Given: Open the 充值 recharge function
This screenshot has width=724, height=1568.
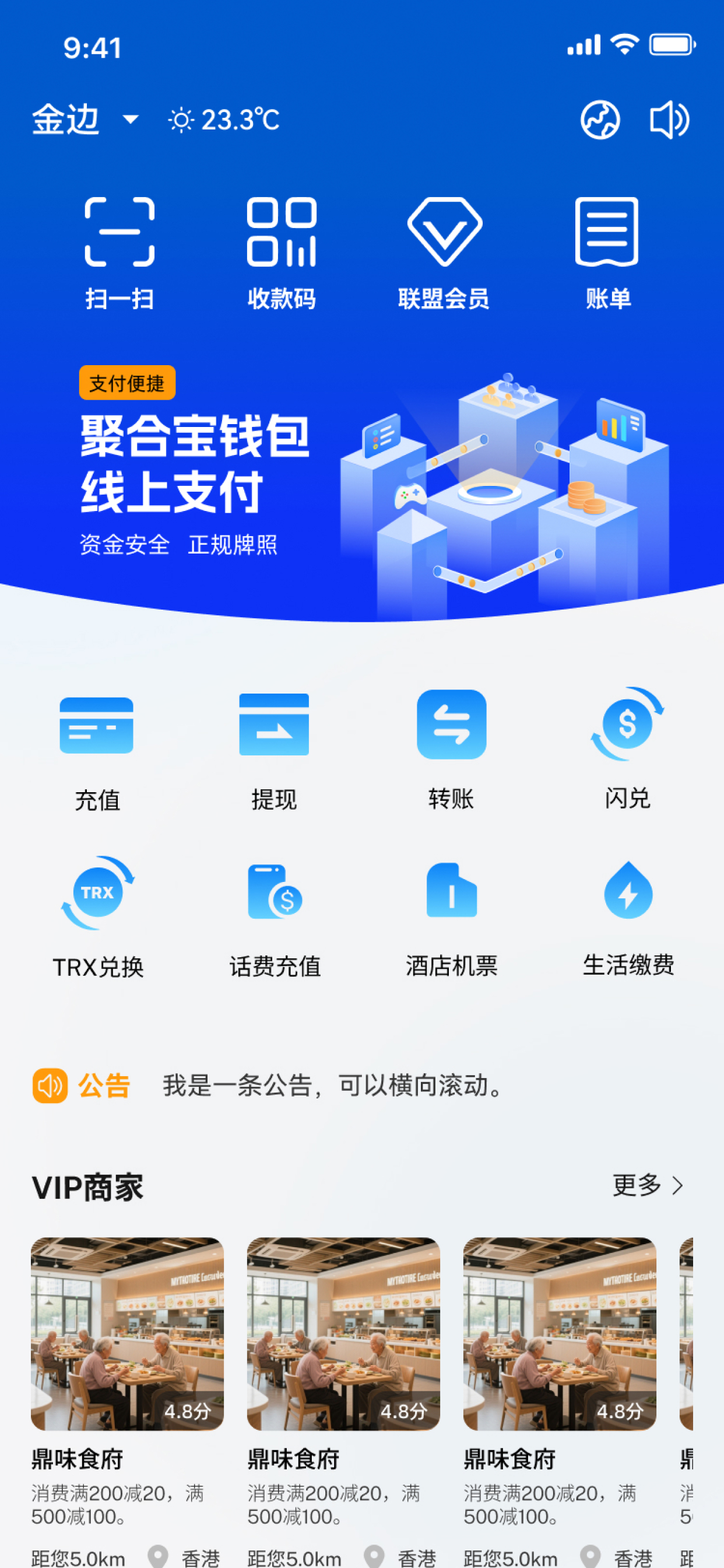Looking at the screenshot, I should (x=97, y=748).
